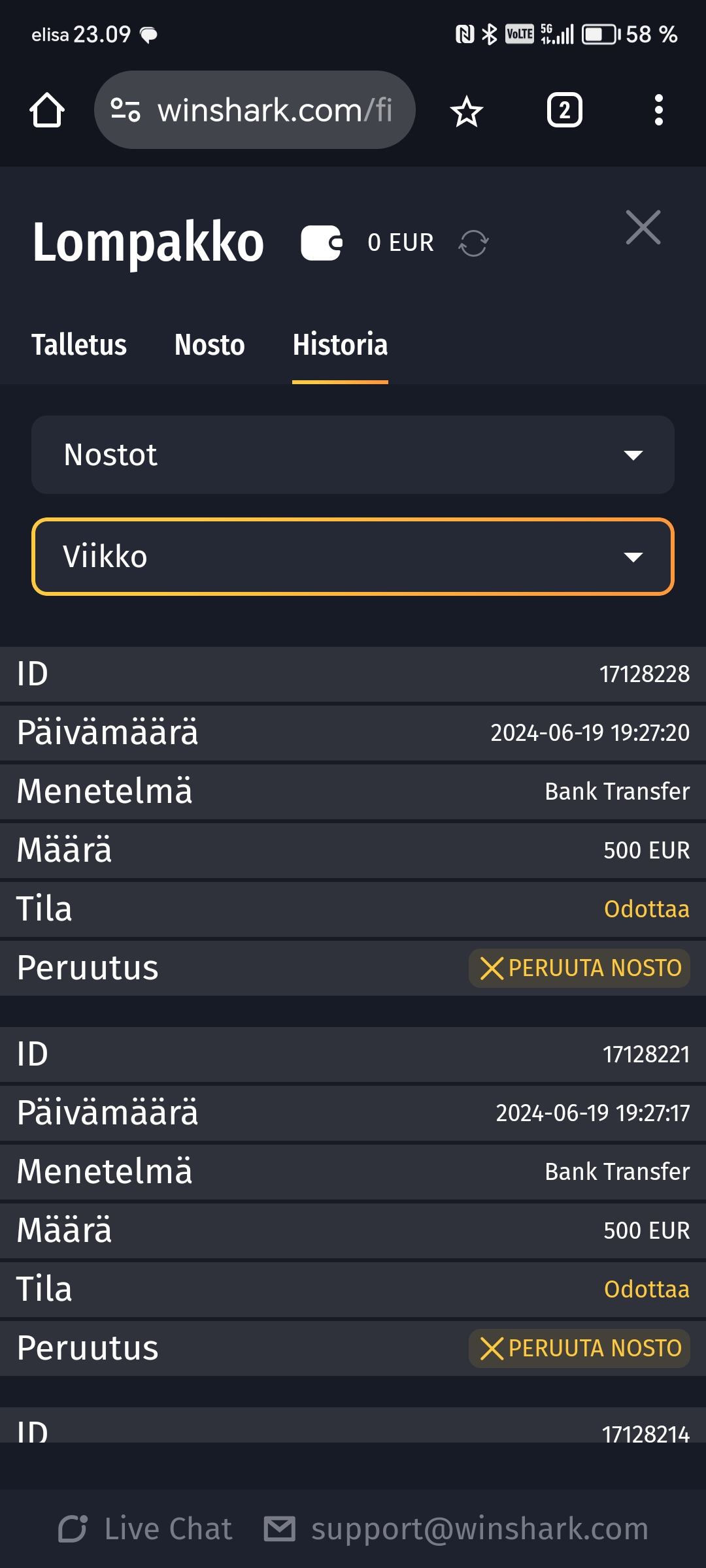
Task: Select the Historia tab
Action: (x=340, y=344)
